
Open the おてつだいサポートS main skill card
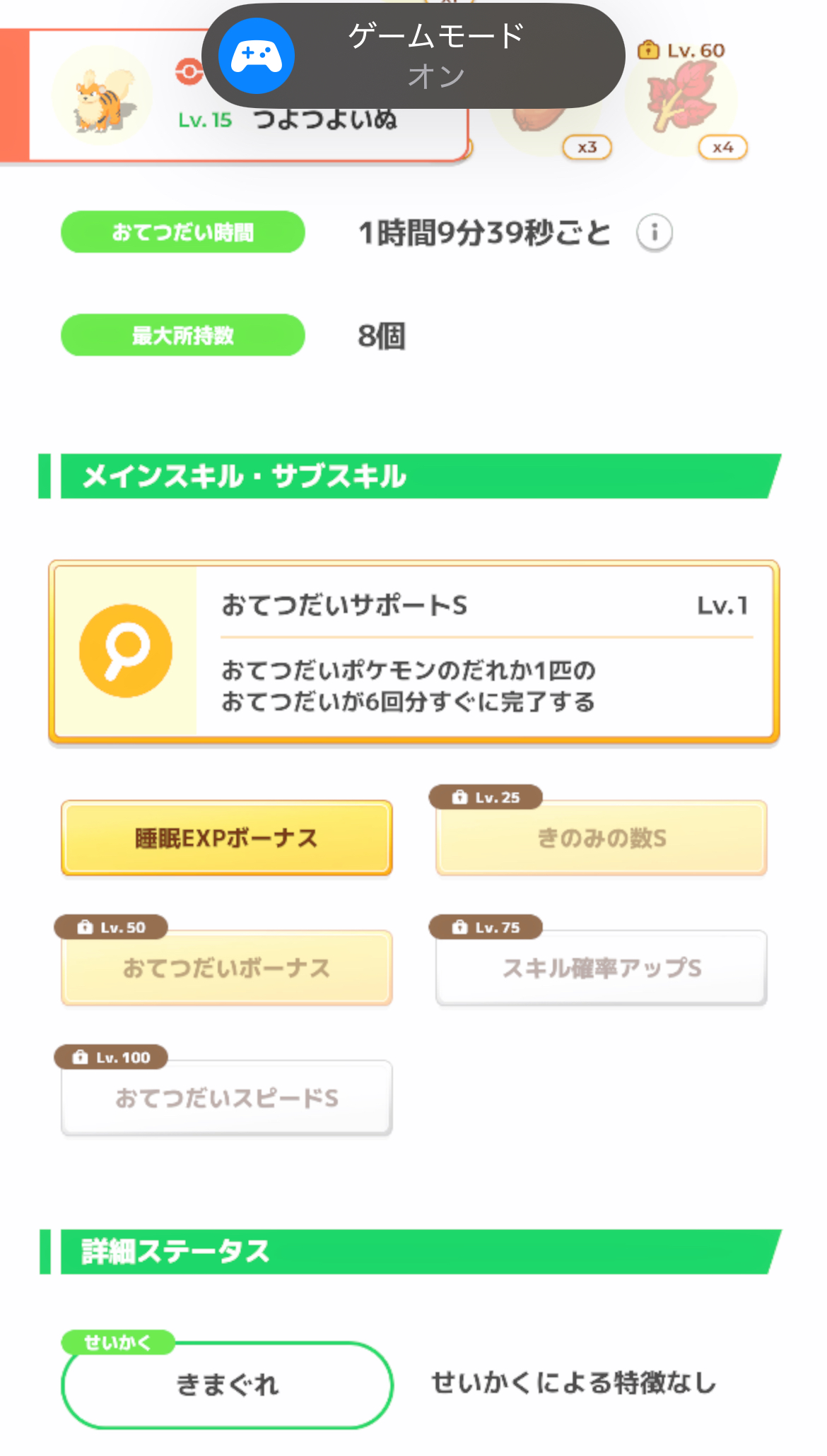point(413,651)
